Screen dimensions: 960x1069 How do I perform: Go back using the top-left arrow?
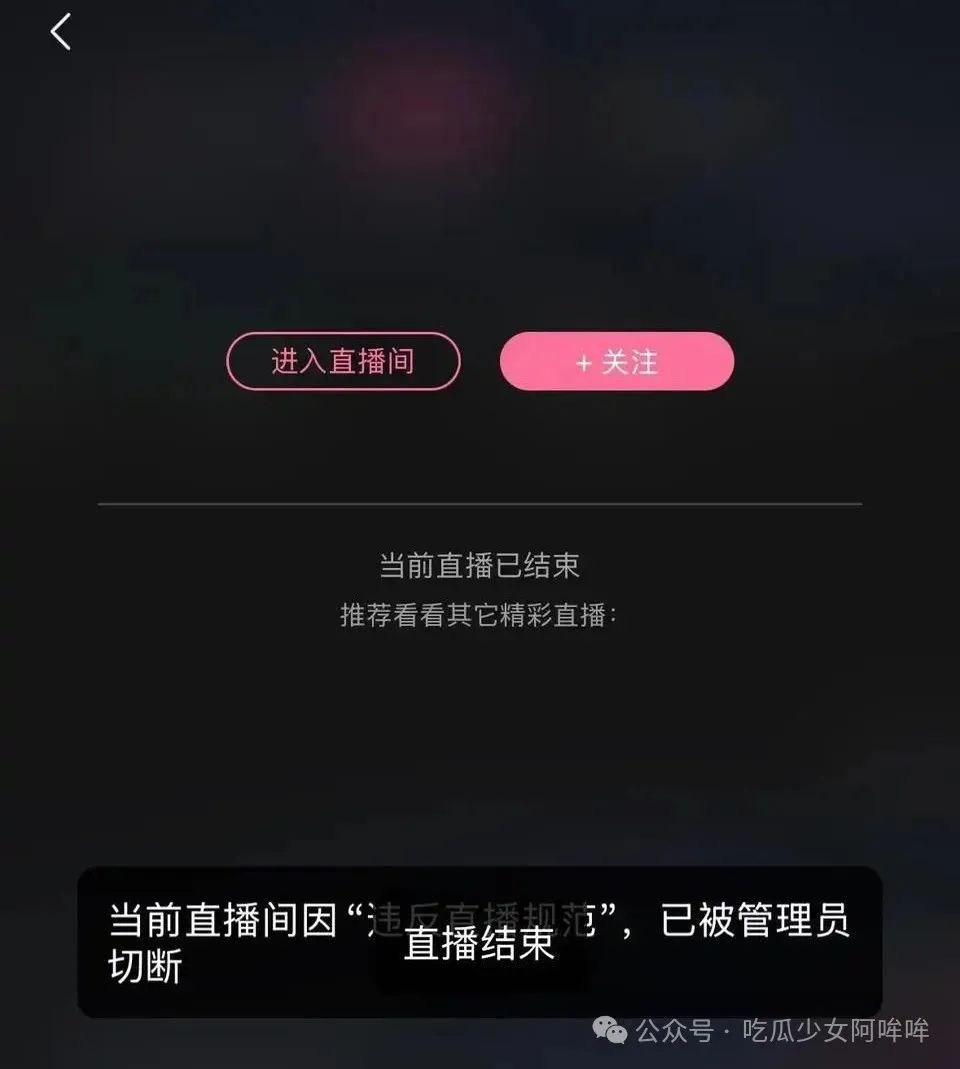point(61,32)
